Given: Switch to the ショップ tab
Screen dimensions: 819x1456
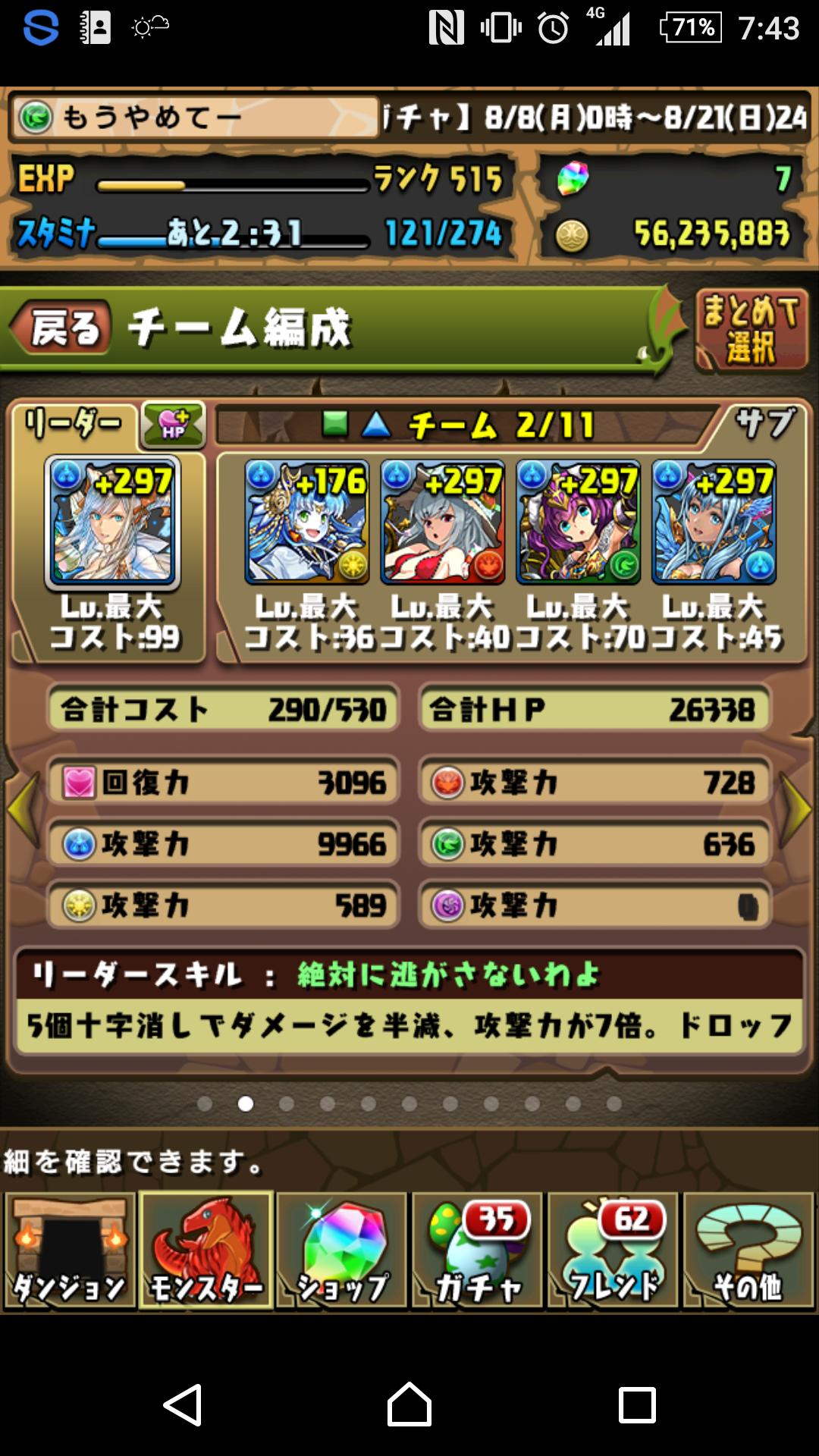Looking at the screenshot, I should 342,1250.
